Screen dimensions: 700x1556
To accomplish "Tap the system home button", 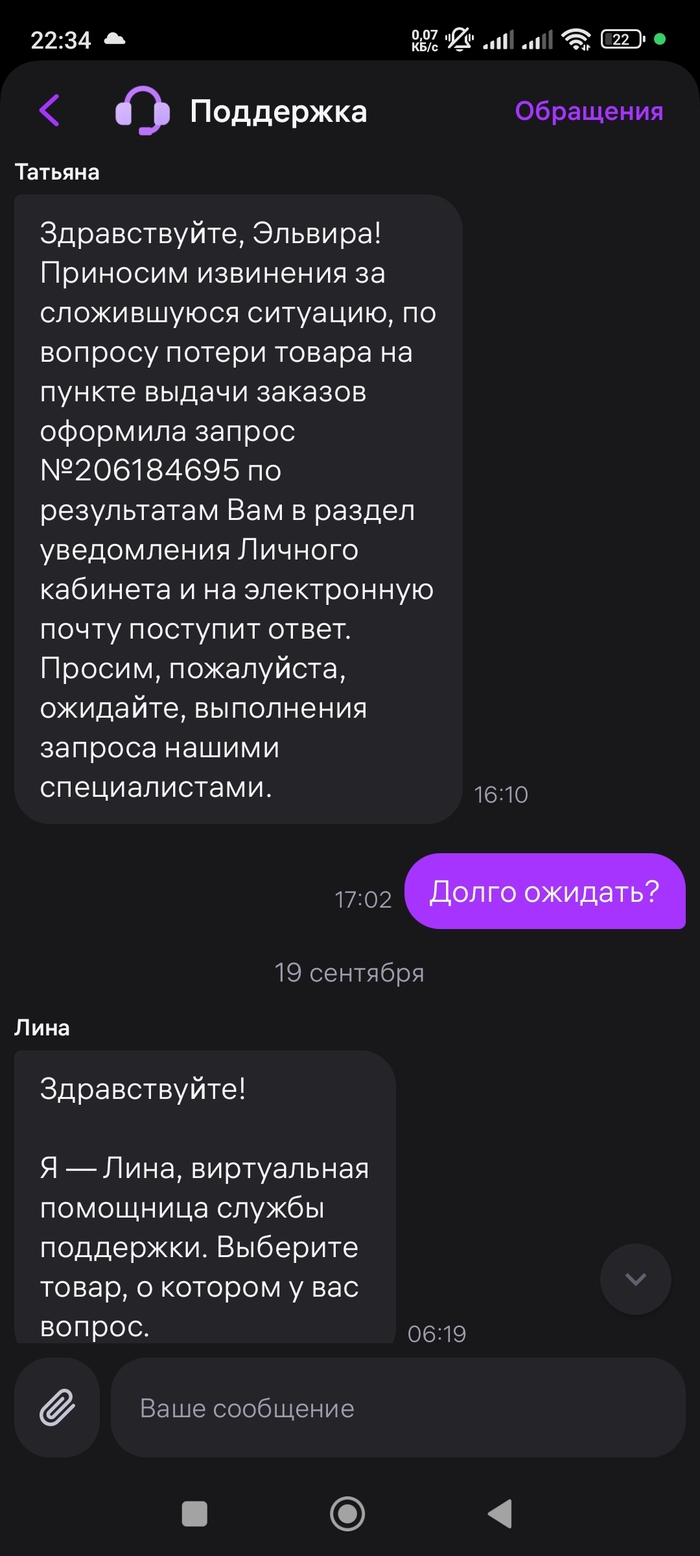I will (347, 1513).
